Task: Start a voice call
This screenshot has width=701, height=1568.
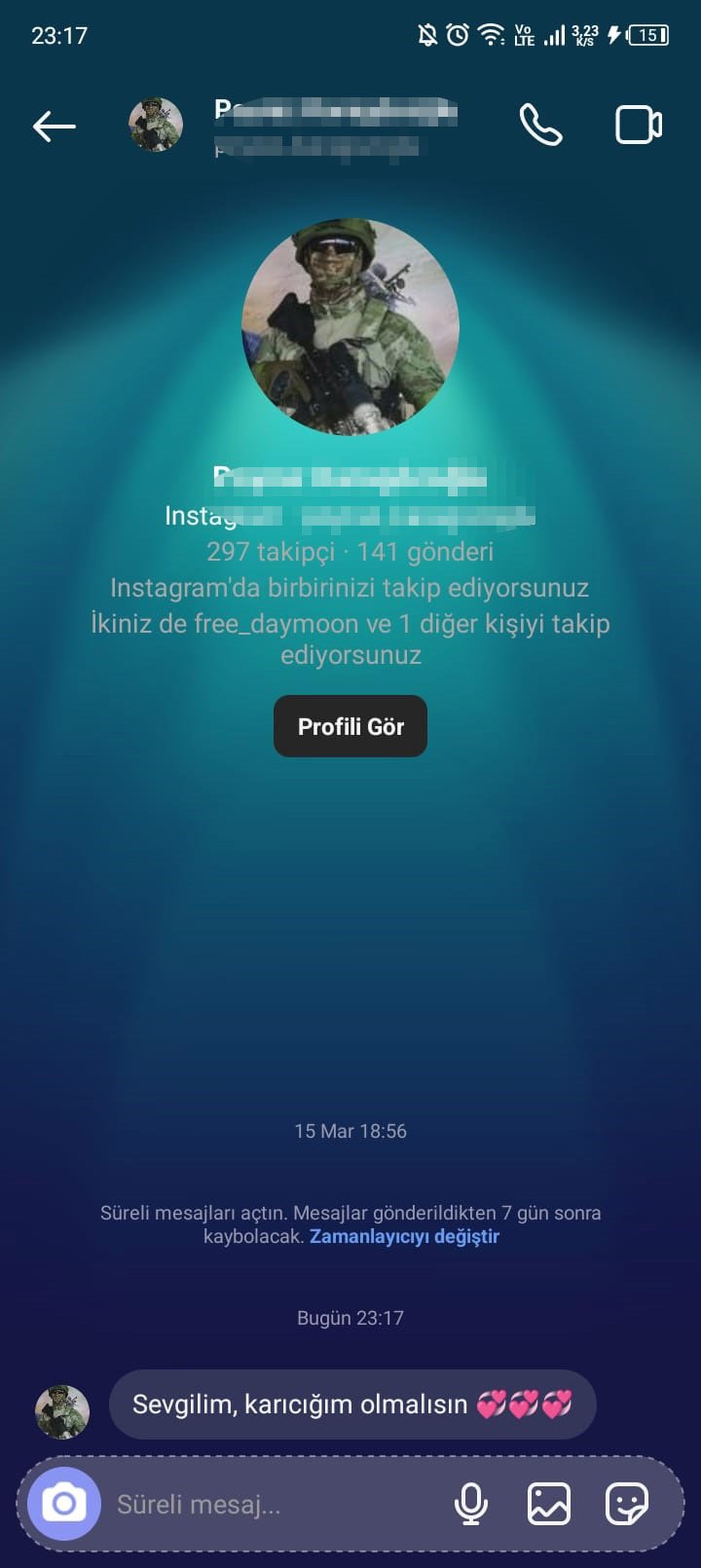Action: [539, 125]
